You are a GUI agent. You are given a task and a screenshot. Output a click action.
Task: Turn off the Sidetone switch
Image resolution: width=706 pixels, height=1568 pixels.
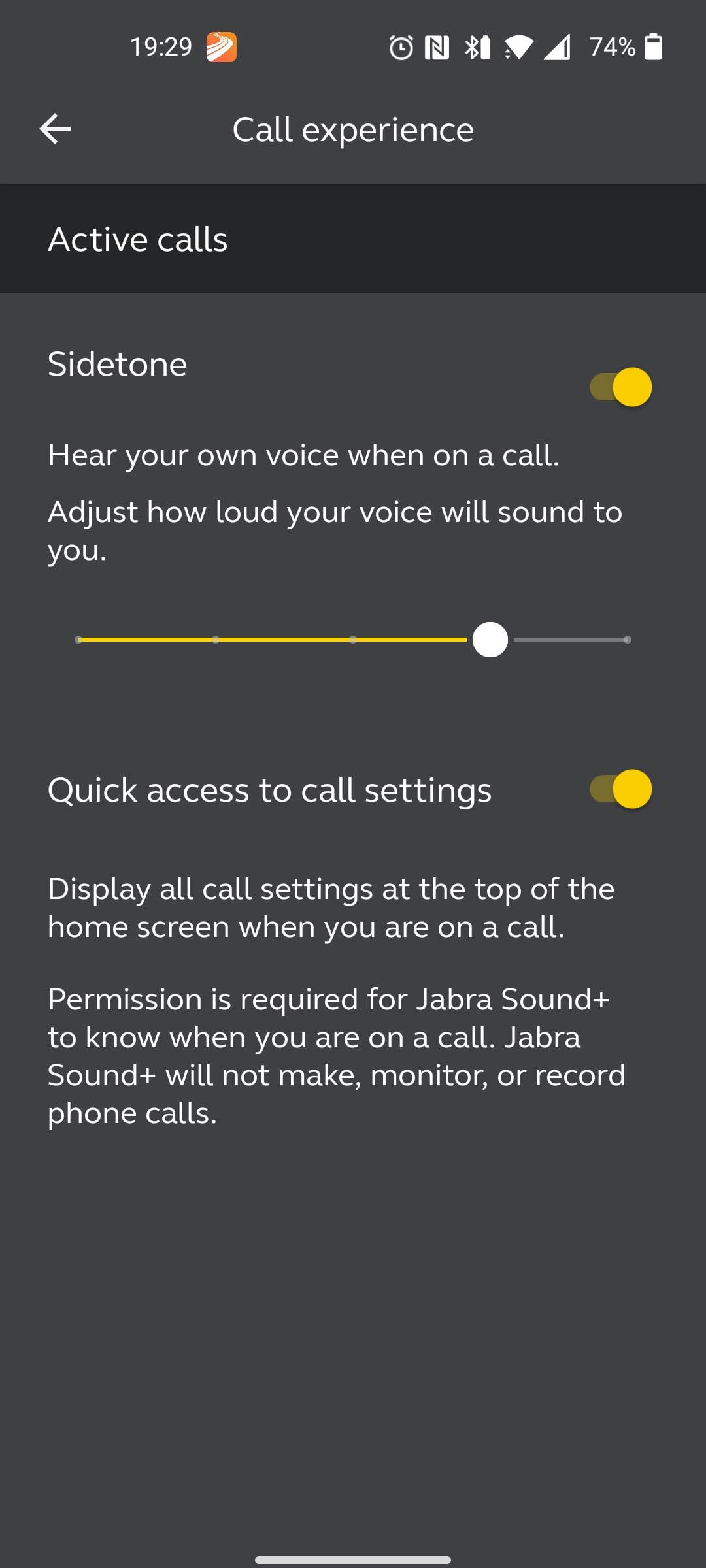tap(620, 387)
